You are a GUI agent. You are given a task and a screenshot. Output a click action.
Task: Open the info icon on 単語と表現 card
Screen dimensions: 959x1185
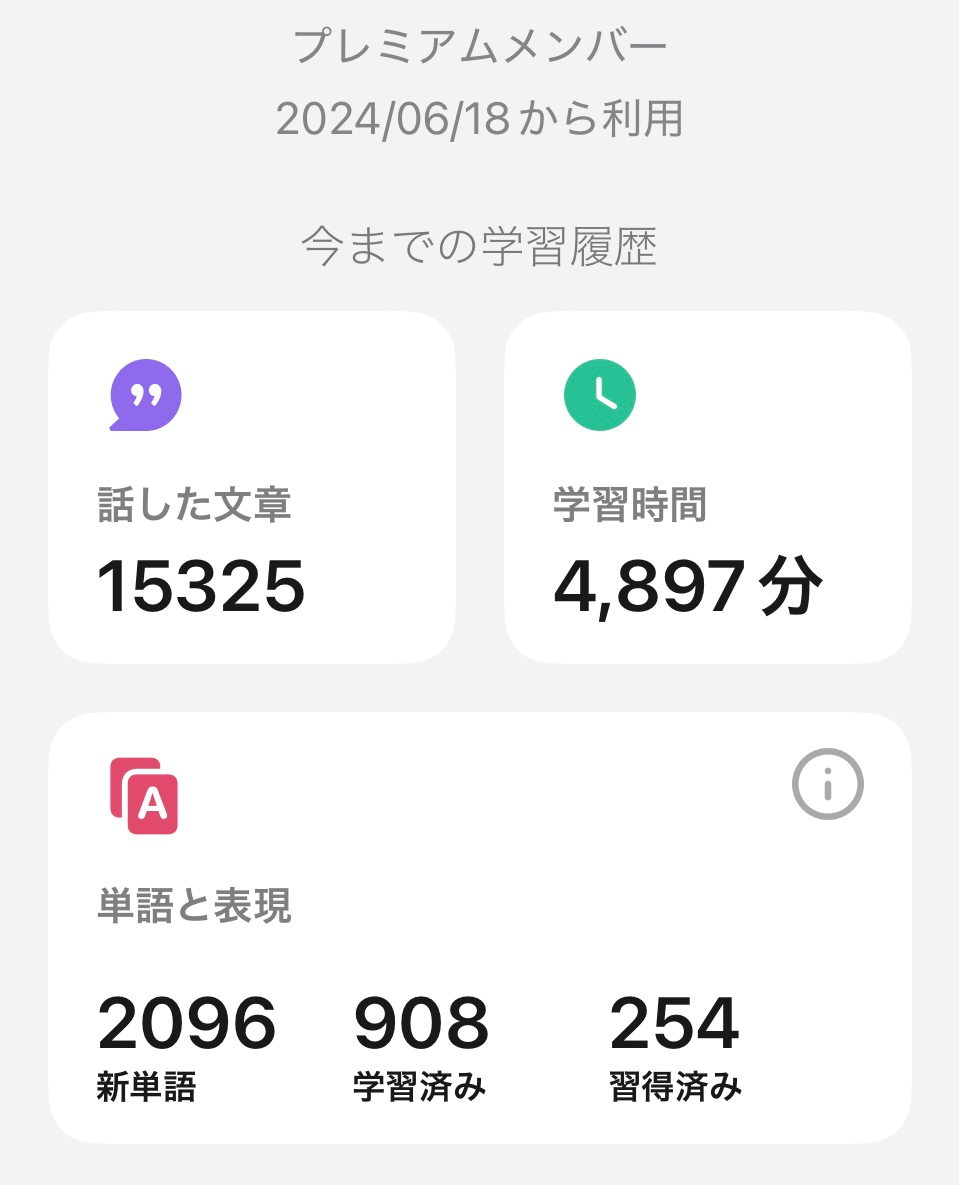tap(827, 784)
